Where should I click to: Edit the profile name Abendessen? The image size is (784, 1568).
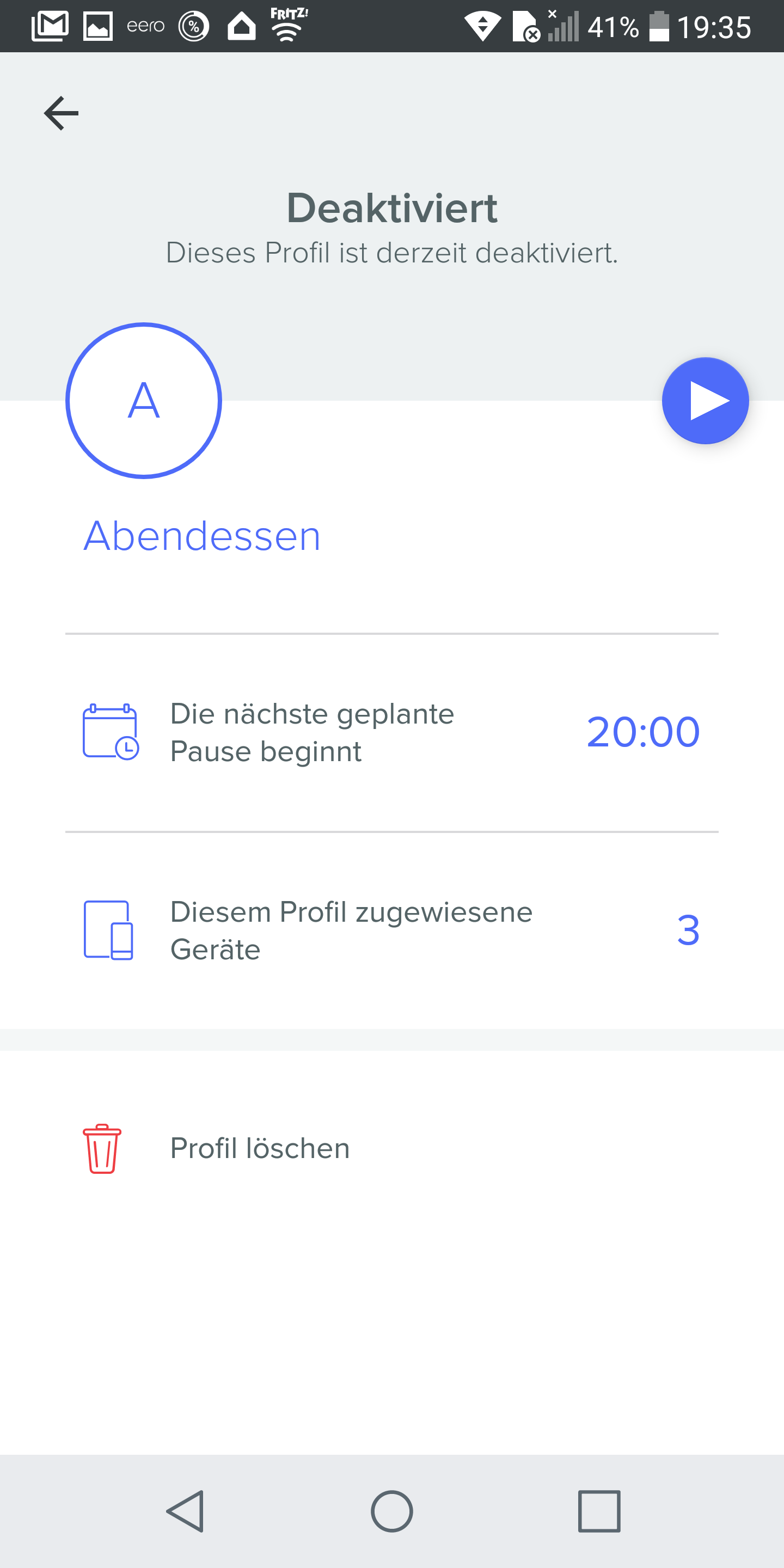point(202,536)
